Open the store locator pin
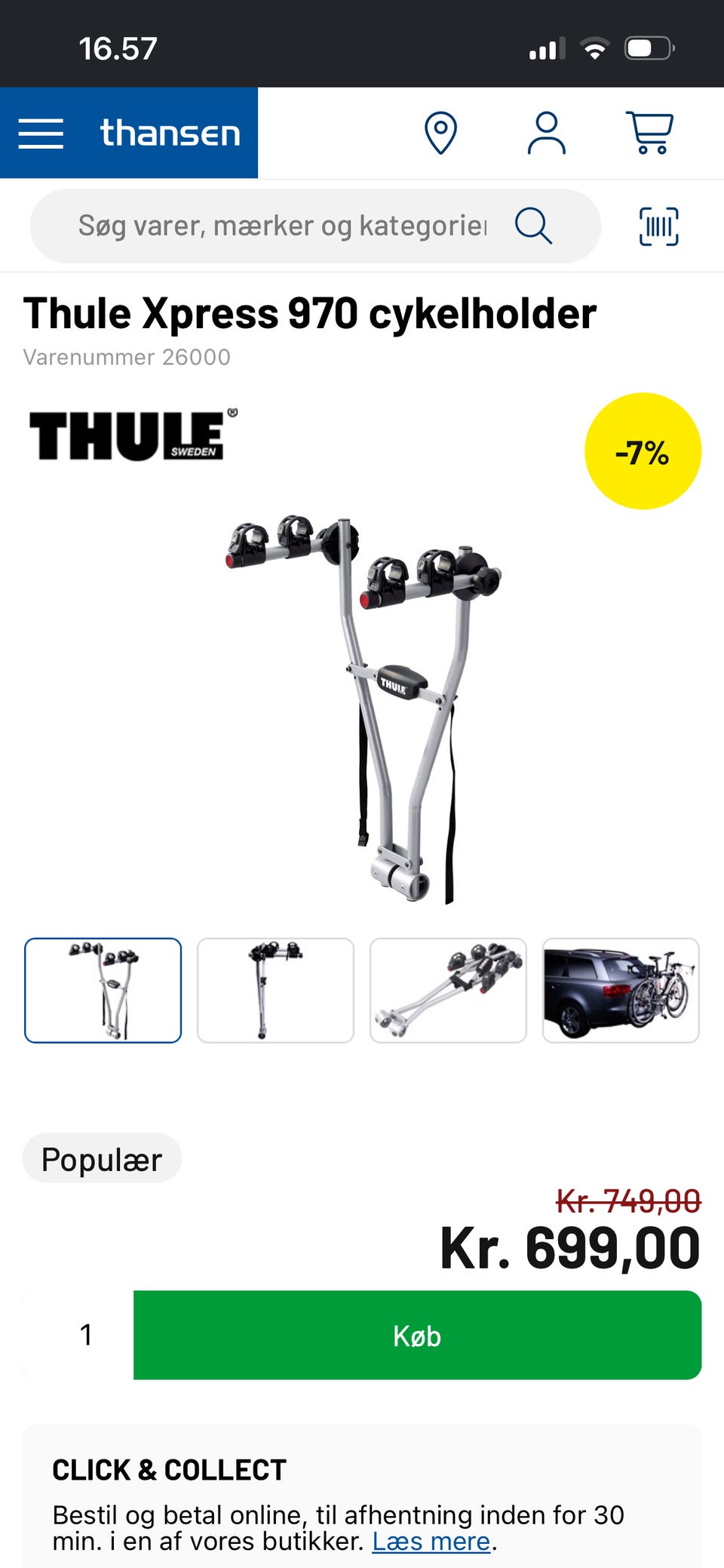The width and height of the screenshot is (724, 1568). click(440, 133)
